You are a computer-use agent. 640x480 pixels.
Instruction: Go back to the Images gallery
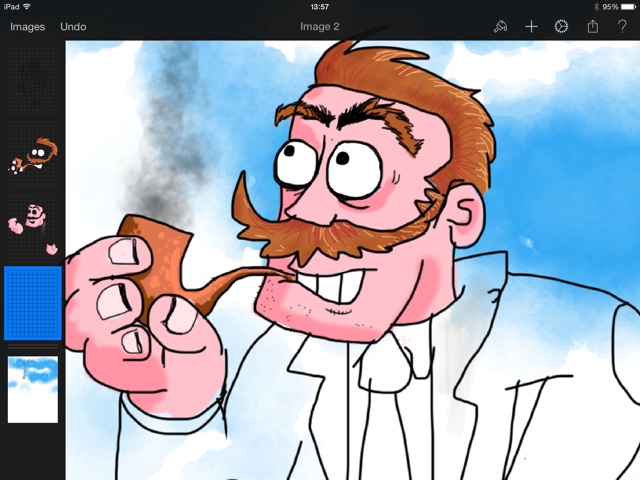point(27,27)
